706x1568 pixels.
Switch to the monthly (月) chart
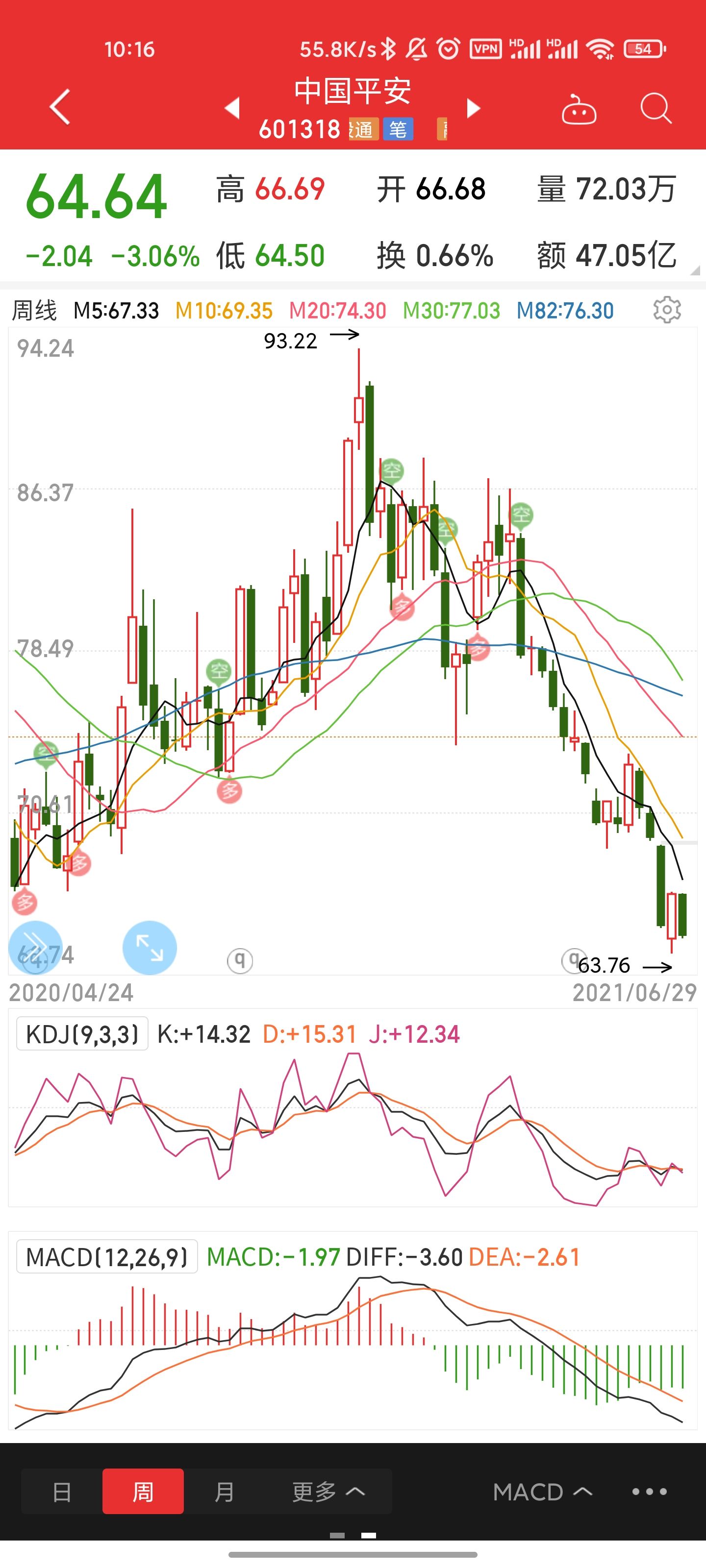tap(224, 1492)
